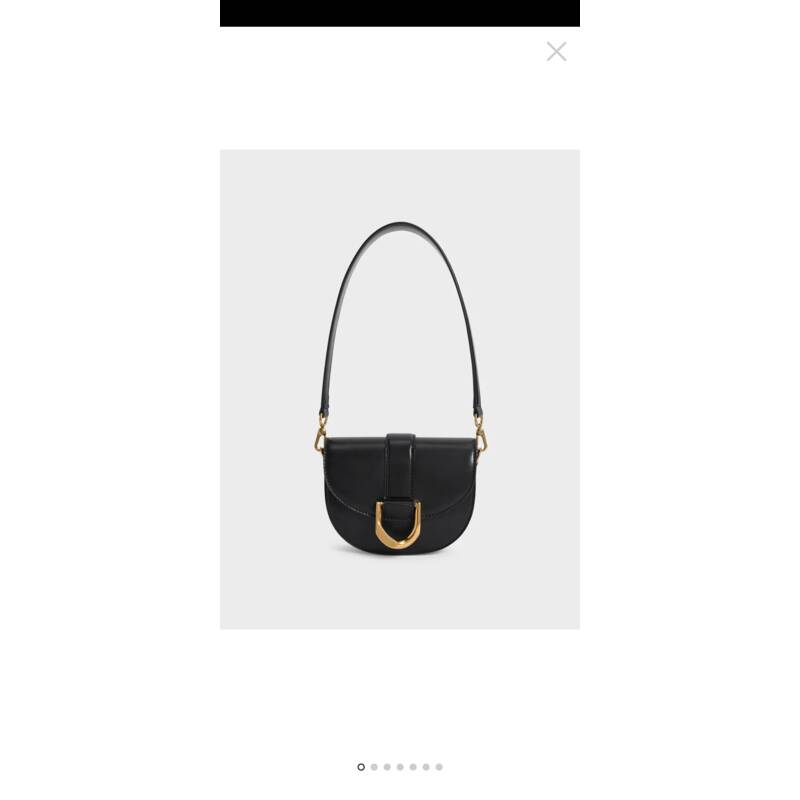This screenshot has width=800, height=800.
Task: Close the product image viewer
Action: click(556, 52)
